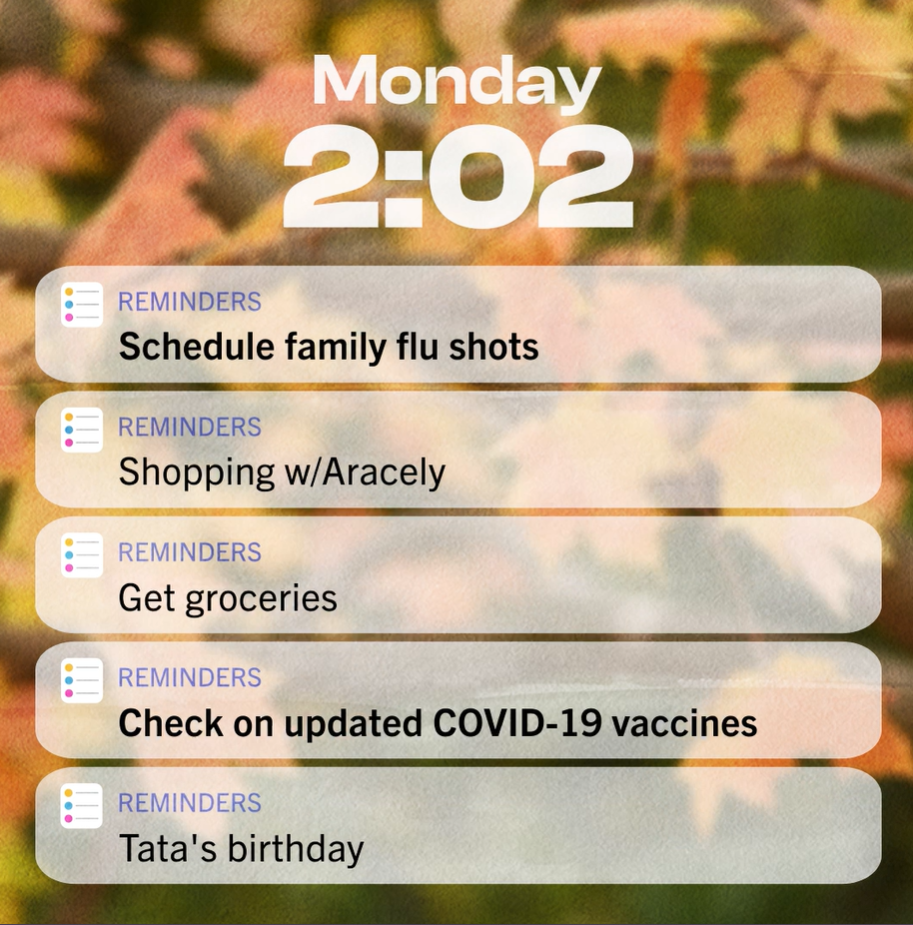Tap the Reminders icon beside Shopping w/Aracely
Screen dimensions: 913x925
[81, 430]
